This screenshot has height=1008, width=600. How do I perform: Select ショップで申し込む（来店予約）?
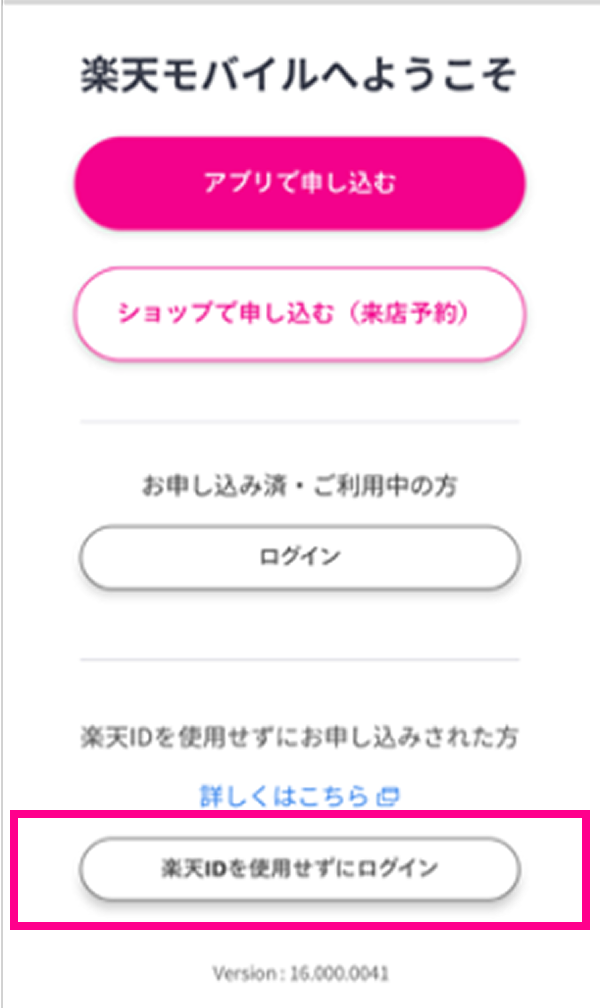click(299, 313)
